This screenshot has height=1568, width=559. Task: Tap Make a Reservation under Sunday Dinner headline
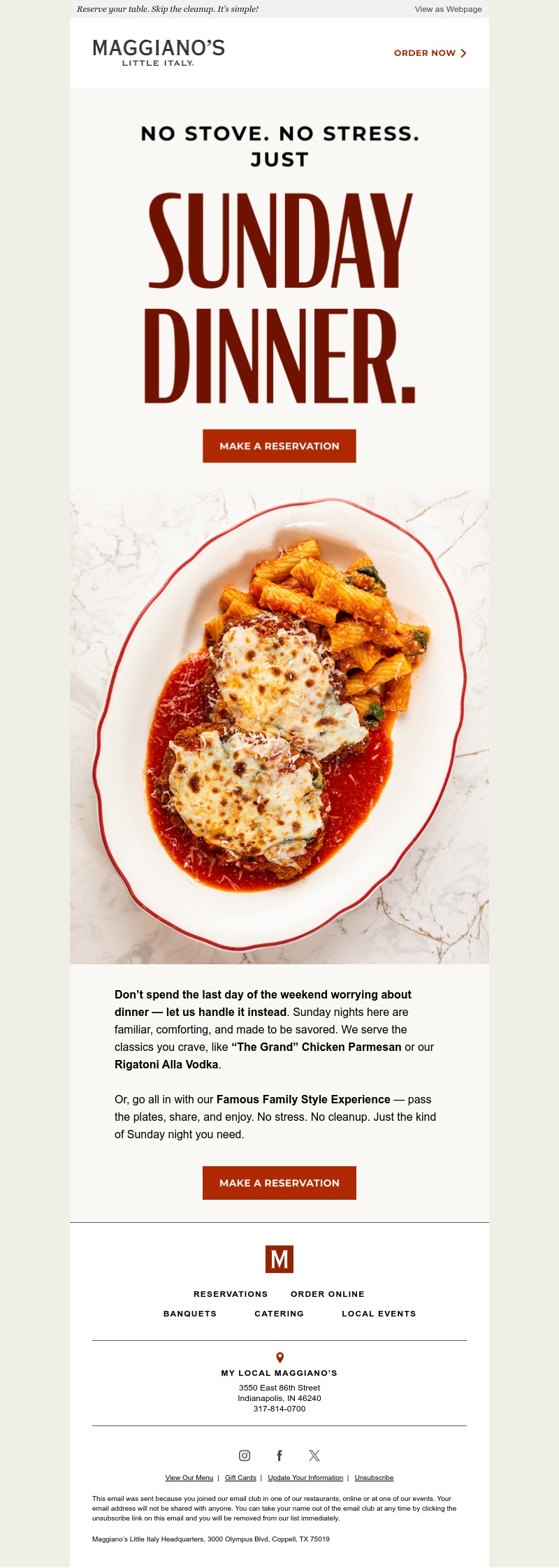coord(279,446)
